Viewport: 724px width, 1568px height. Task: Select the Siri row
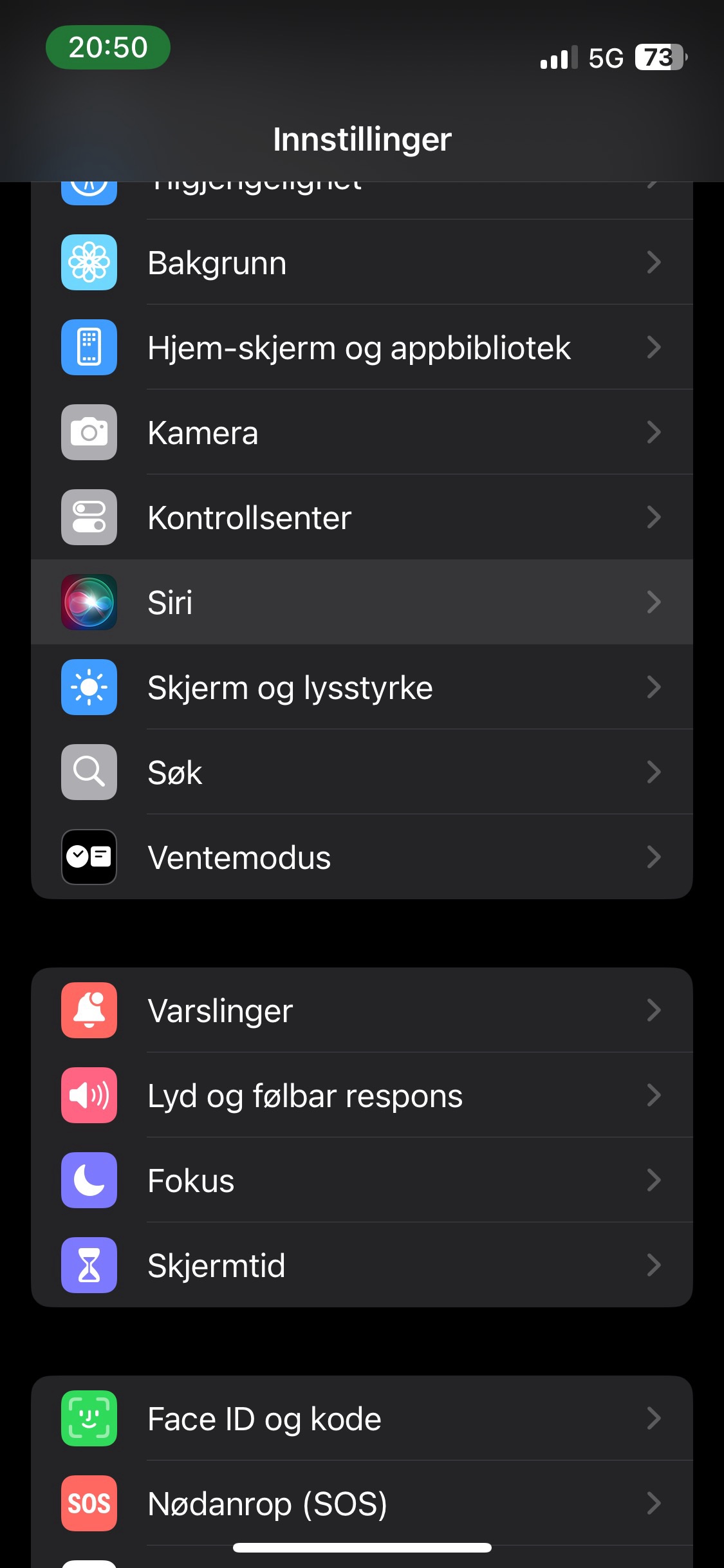(x=360, y=602)
